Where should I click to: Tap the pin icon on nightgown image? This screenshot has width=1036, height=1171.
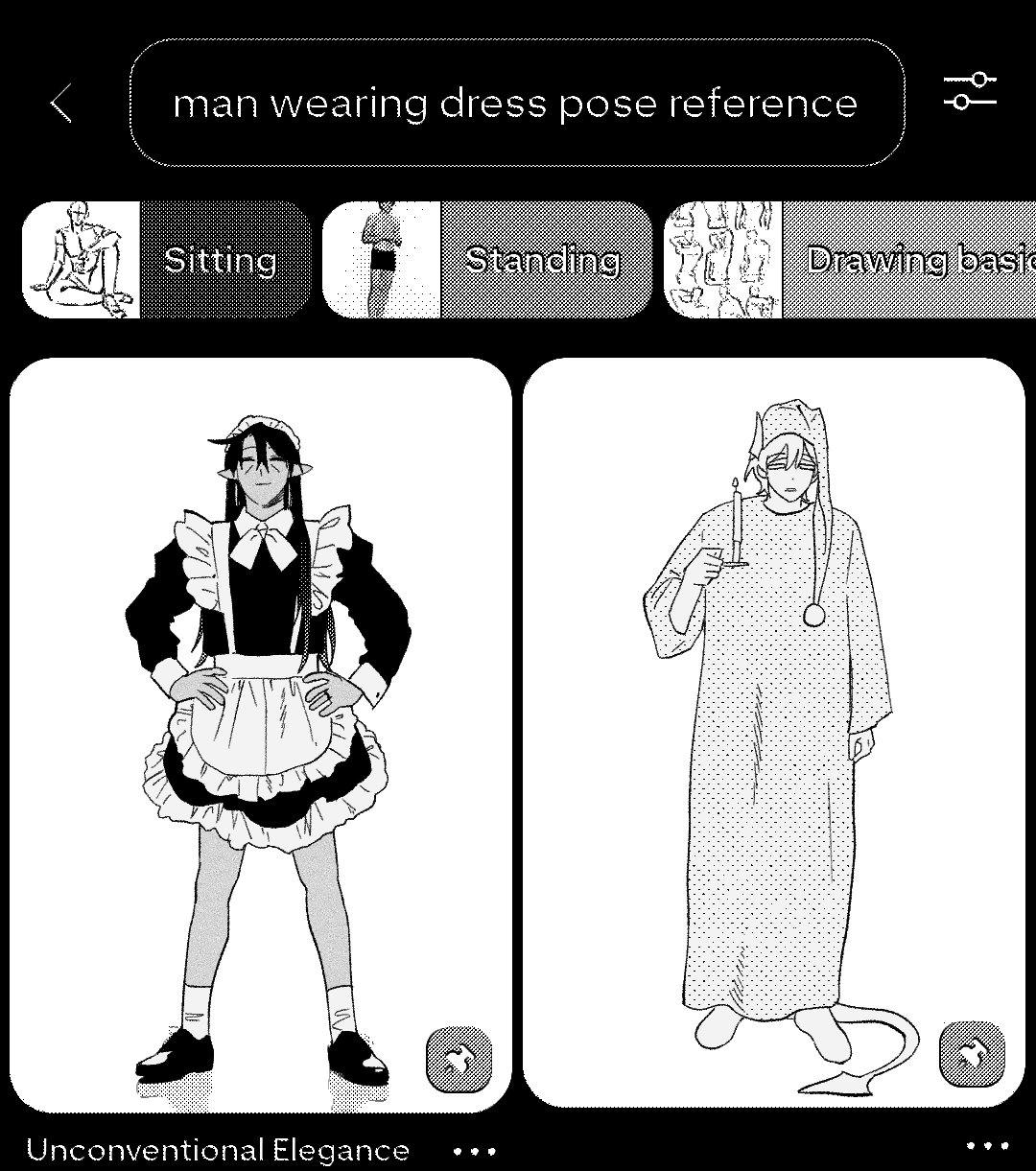point(972,1055)
